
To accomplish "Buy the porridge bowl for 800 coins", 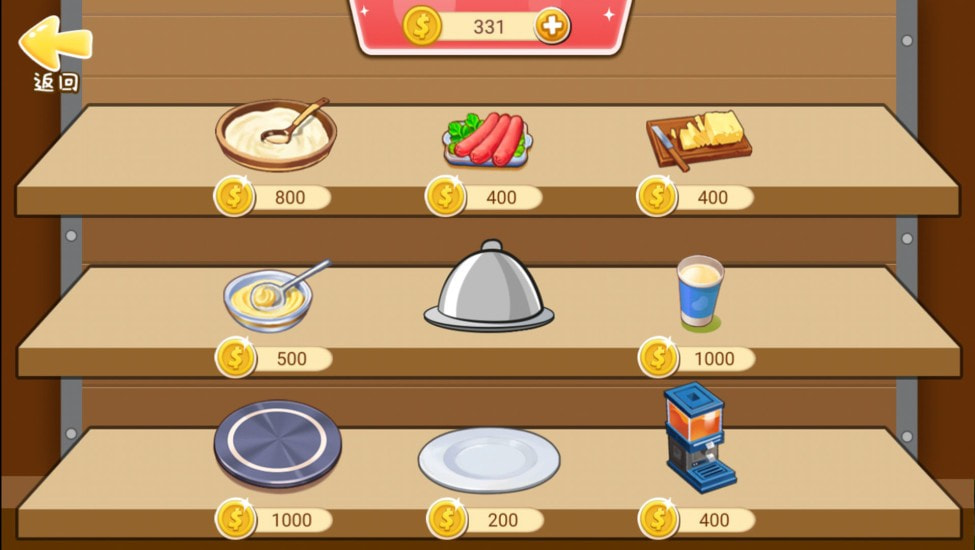I will pyautogui.click(x=276, y=135).
